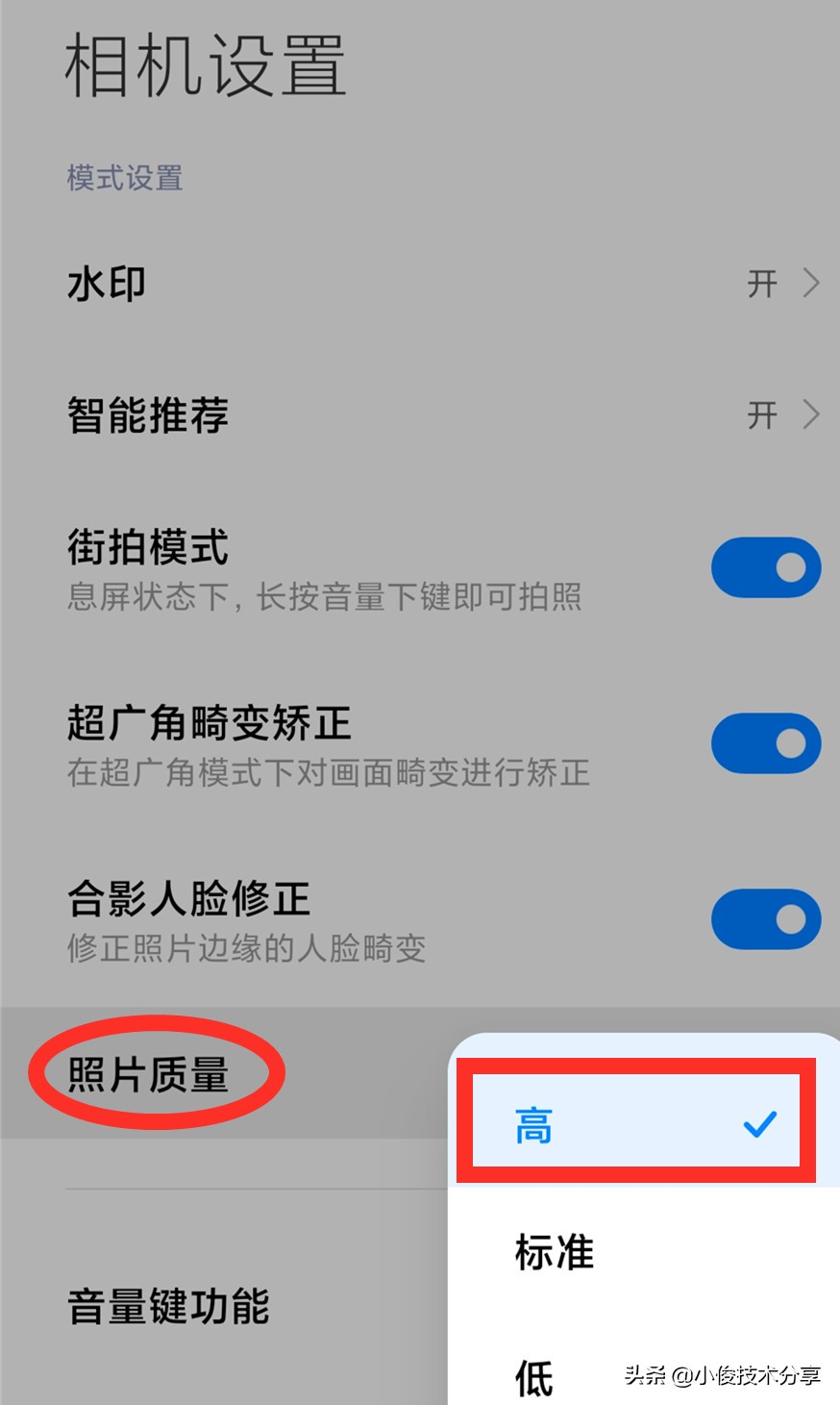Viewport: 840px width, 1405px height.
Task: Open the 水印 watermark setting
Action: click(x=420, y=284)
